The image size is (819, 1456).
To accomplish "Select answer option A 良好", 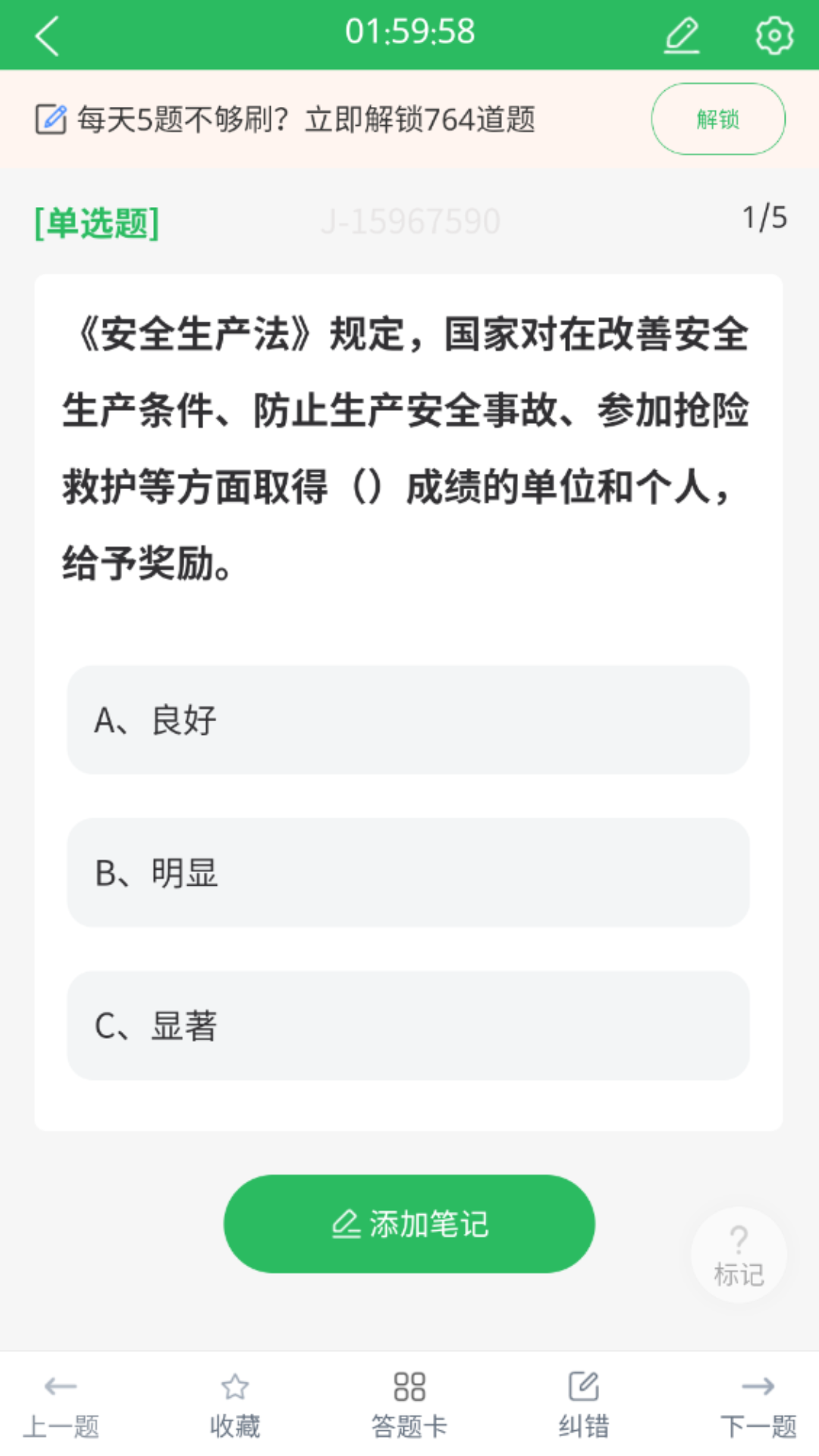I will pos(409,721).
